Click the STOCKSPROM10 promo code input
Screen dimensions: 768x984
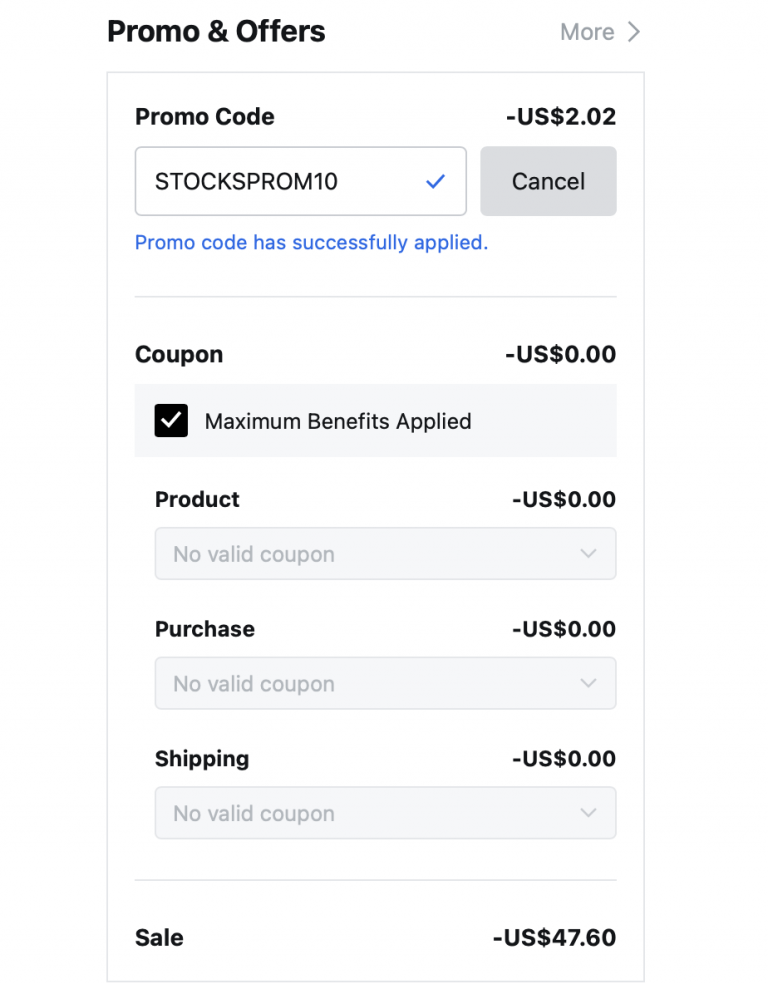click(280, 181)
